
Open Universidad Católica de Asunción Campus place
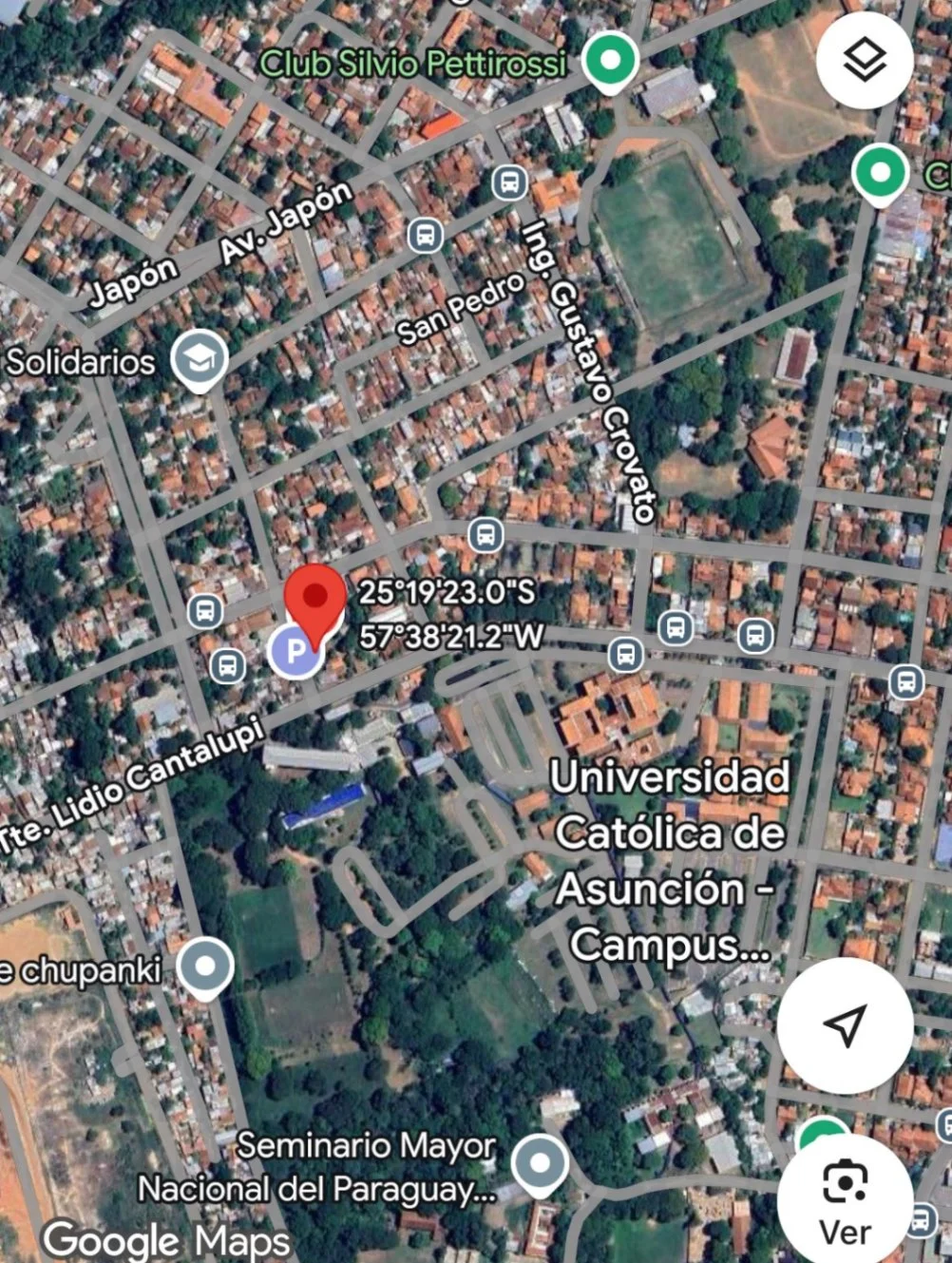[x=671, y=860]
